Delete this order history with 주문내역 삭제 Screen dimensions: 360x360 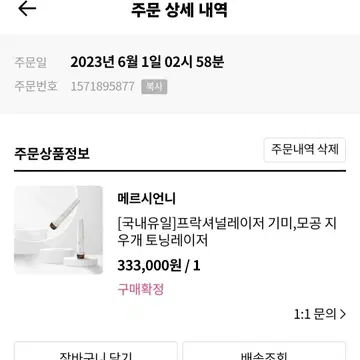pos(305,150)
